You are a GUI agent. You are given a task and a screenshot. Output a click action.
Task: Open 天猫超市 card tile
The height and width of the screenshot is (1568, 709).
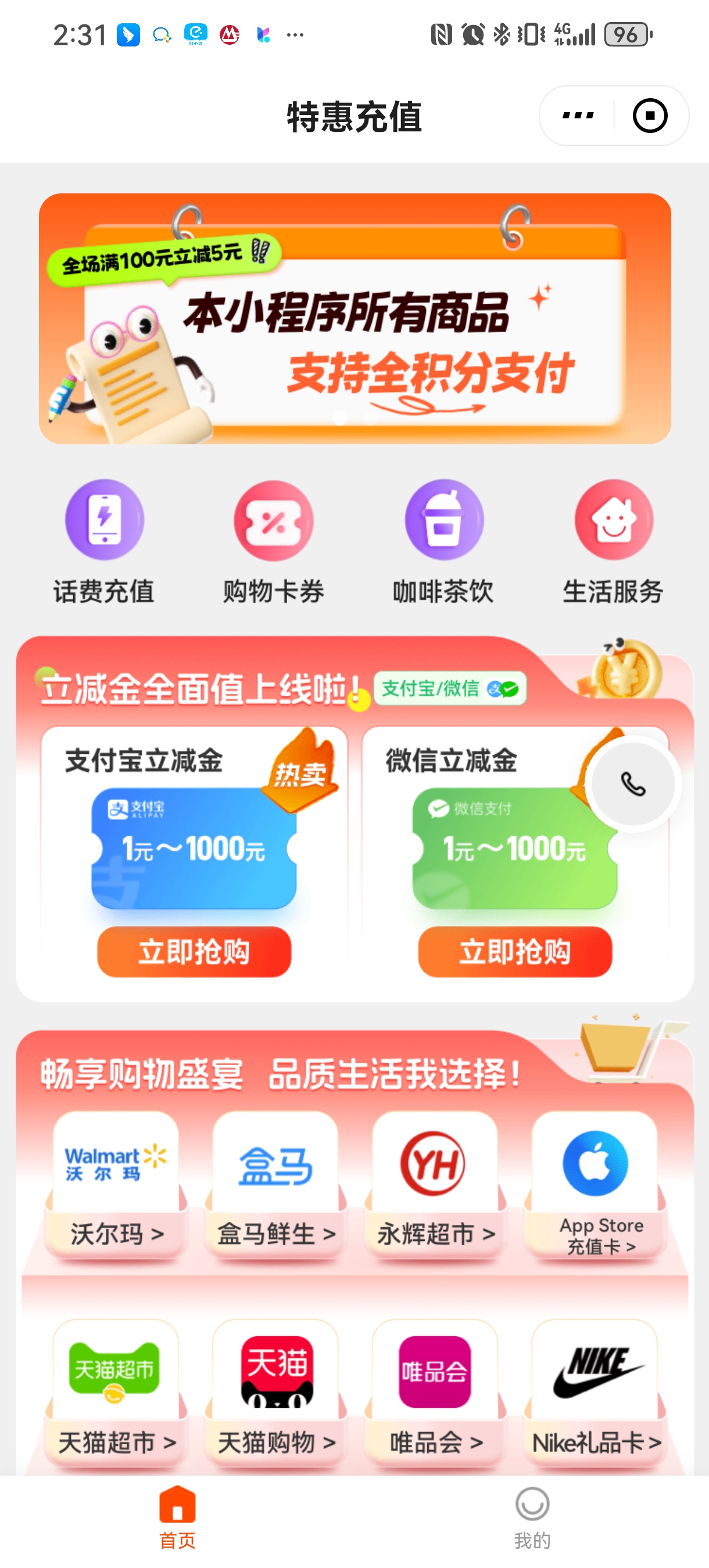pos(116,1393)
